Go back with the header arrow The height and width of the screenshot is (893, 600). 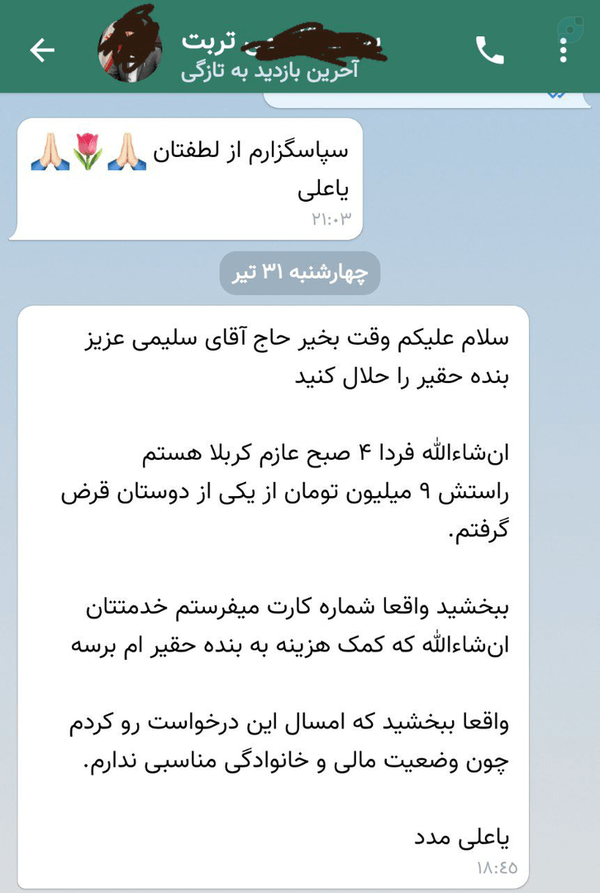coord(42,50)
